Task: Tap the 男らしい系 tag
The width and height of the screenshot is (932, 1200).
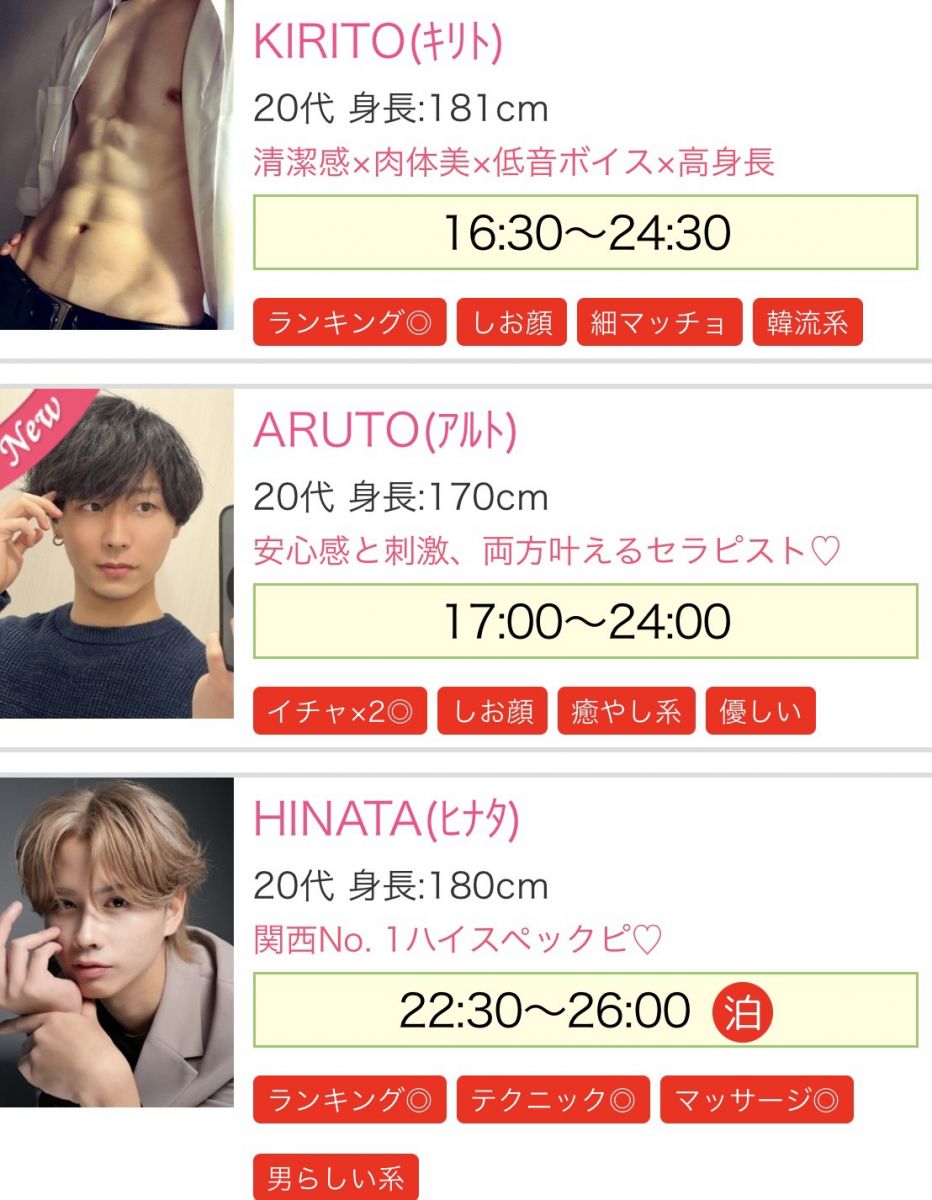Action: (x=335, y=1179)
